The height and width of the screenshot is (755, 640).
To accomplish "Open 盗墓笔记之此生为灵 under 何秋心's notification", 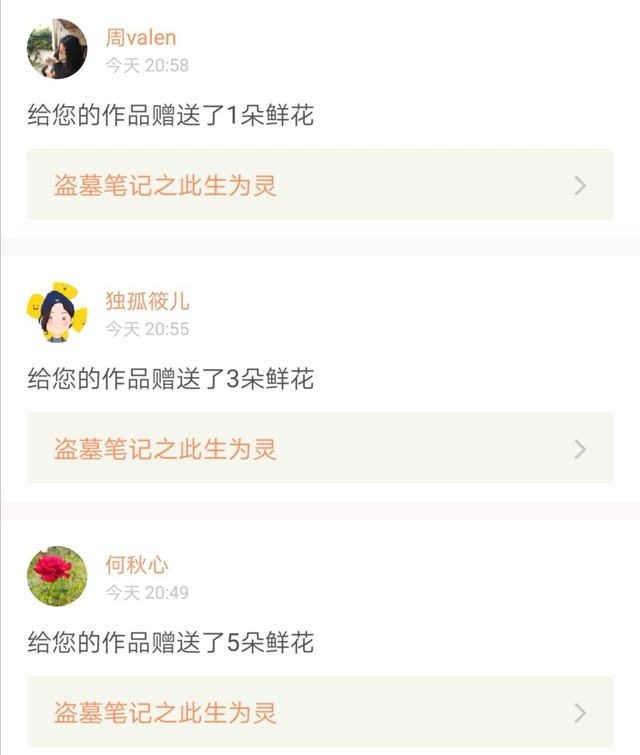I will pos(320,712).
